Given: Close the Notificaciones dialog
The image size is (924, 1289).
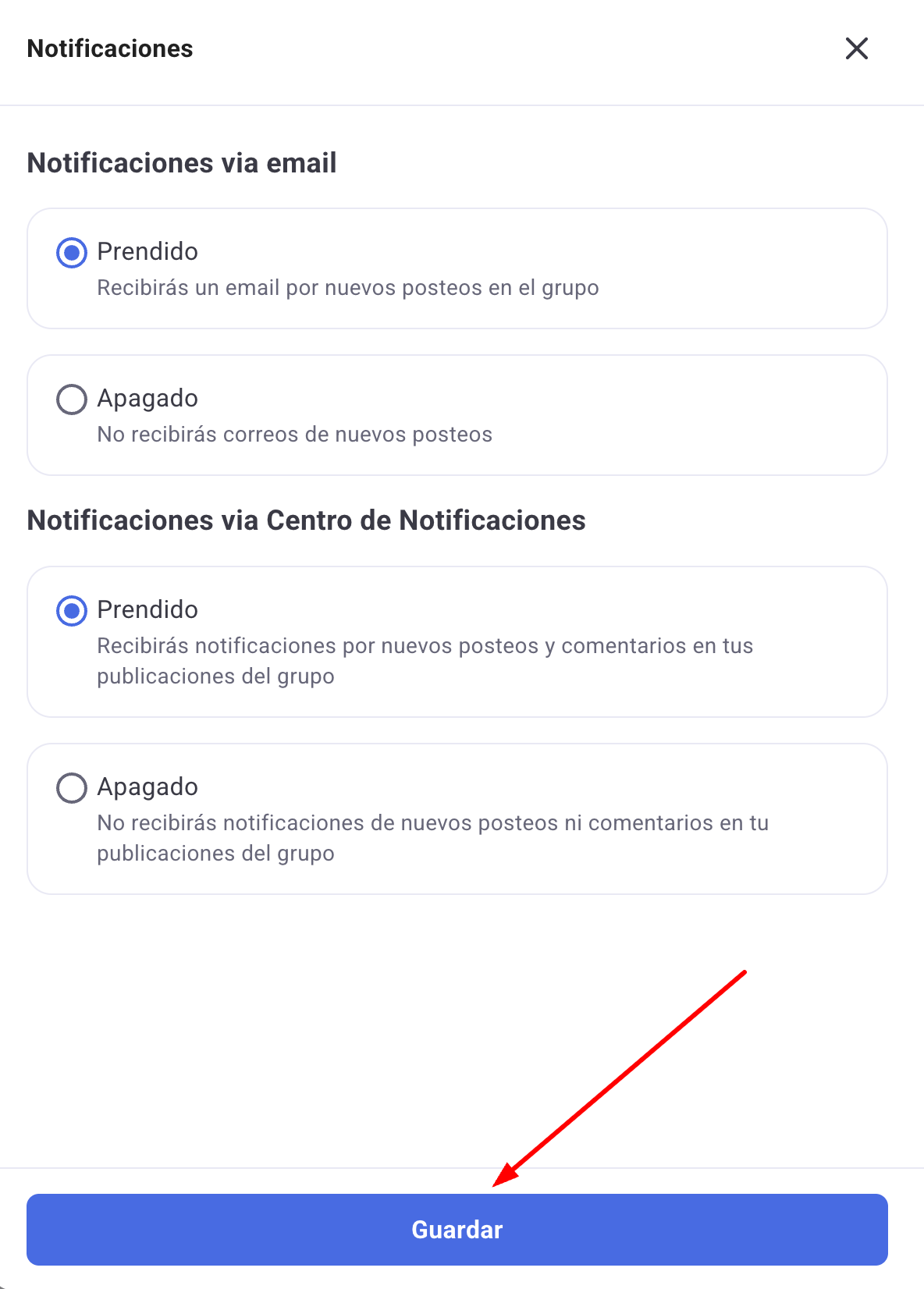Looking at the screenshot, I should pos(856,48).
